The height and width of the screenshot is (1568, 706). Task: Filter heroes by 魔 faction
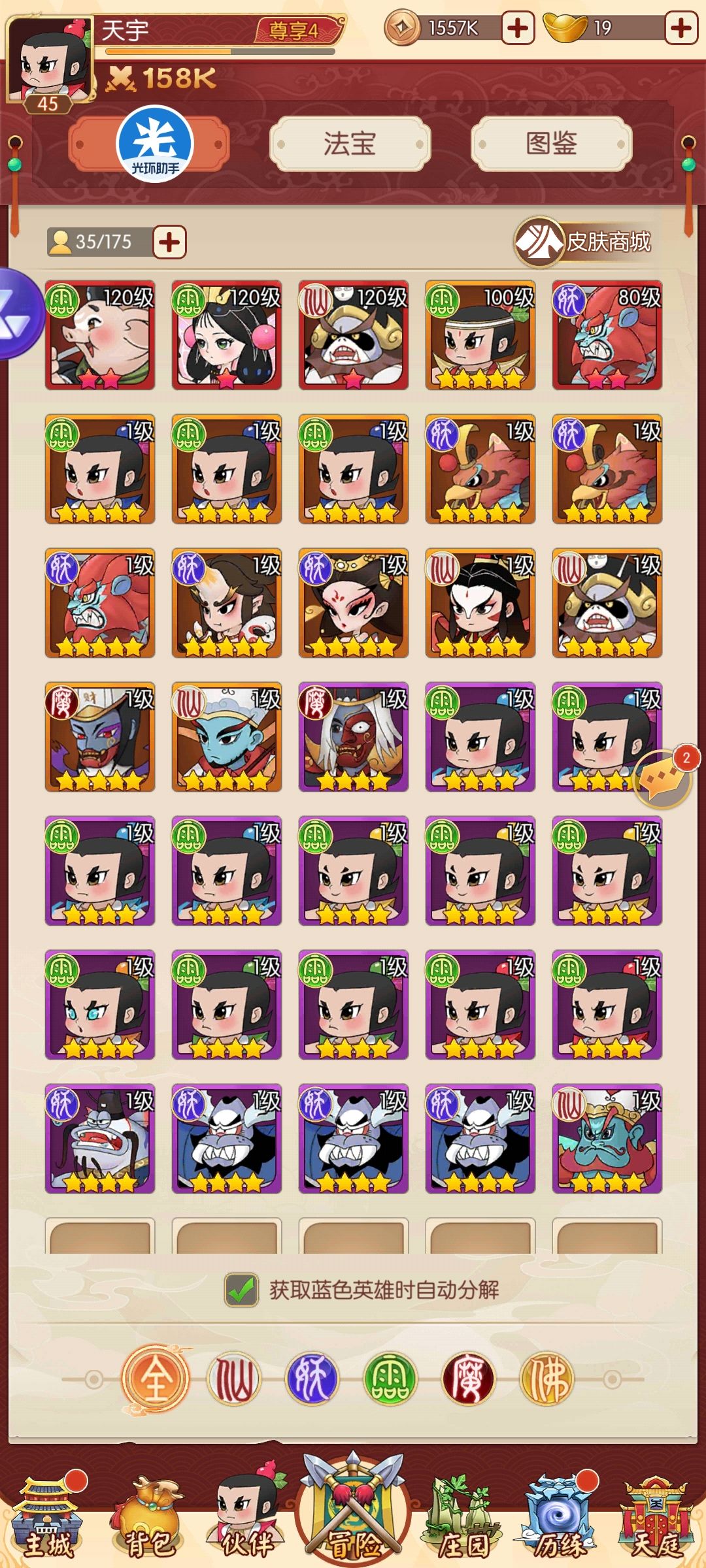point(468,1379)
